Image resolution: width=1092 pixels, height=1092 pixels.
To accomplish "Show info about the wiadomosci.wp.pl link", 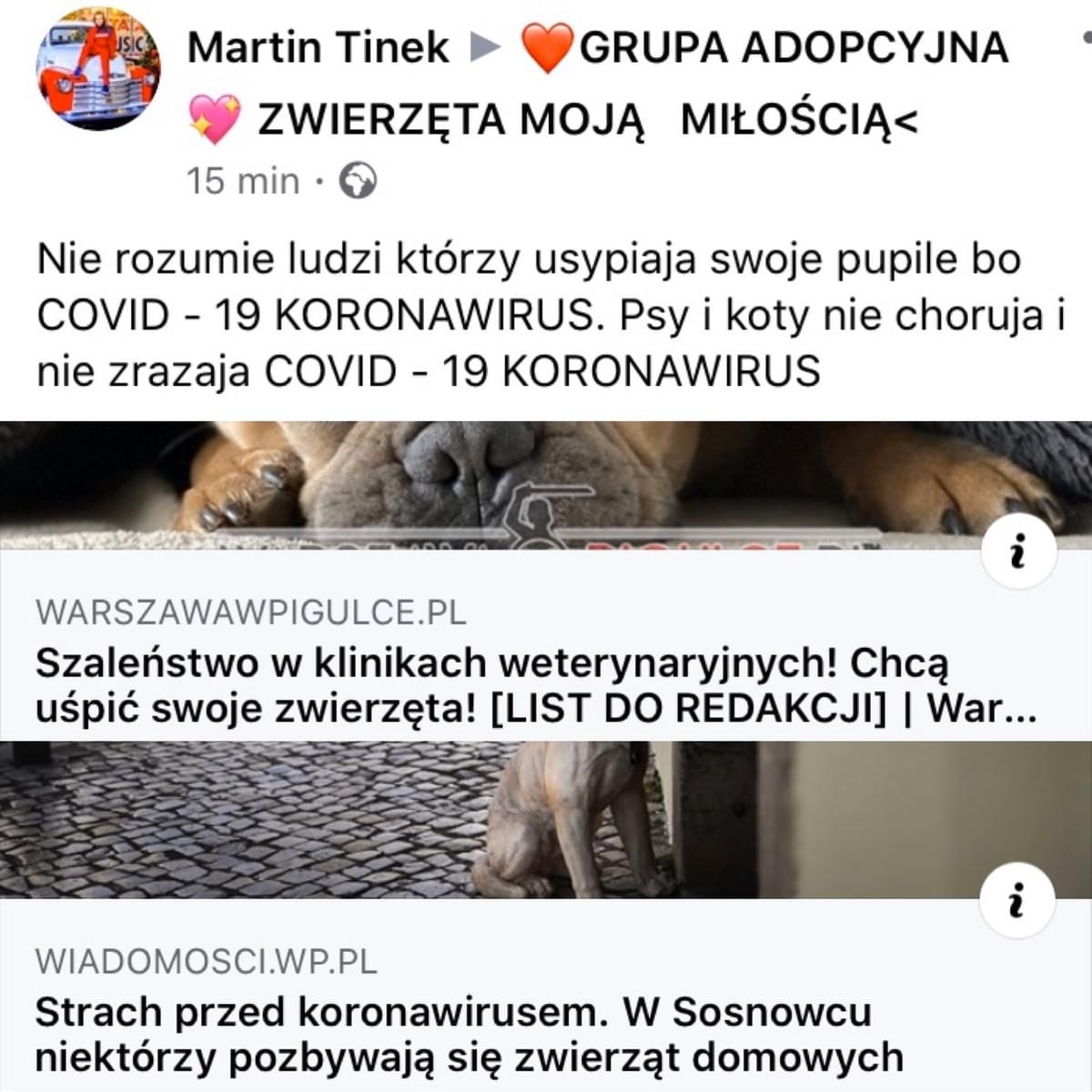I will 1017,901.
